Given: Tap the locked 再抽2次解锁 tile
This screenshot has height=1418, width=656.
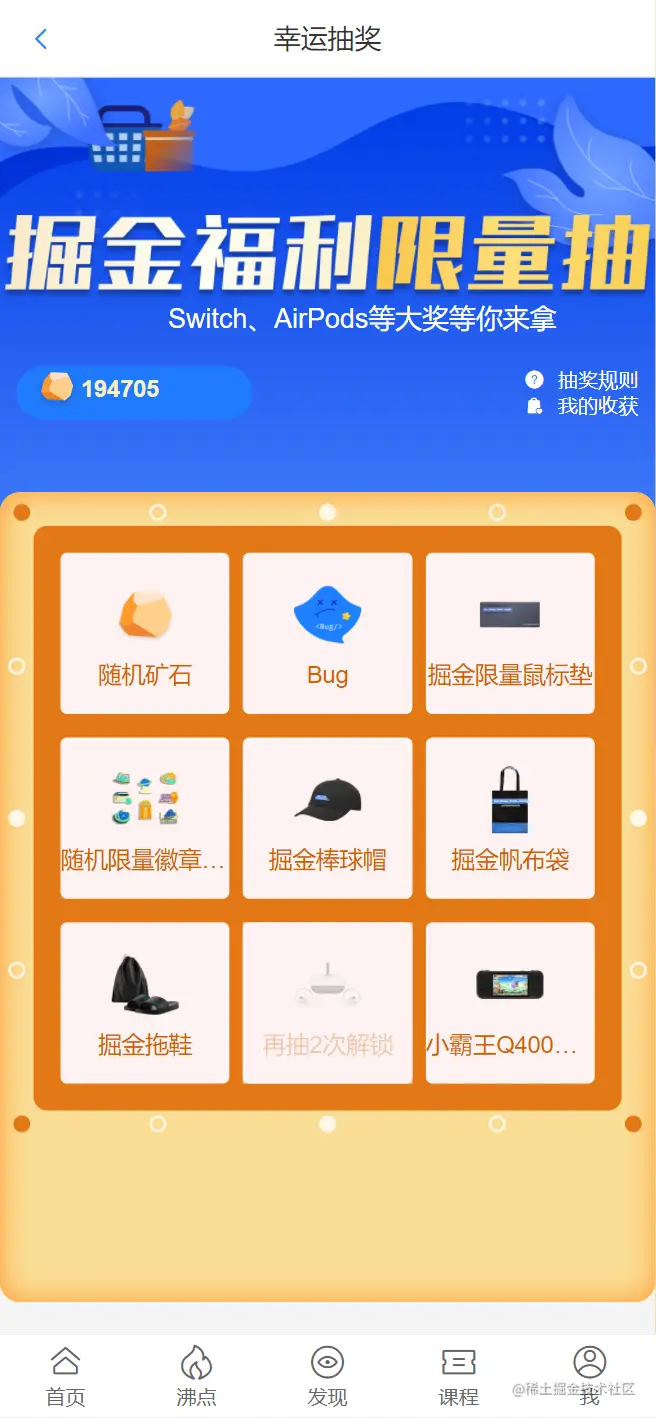Looking at the screenshot, I should click(x=327, y=1003).
